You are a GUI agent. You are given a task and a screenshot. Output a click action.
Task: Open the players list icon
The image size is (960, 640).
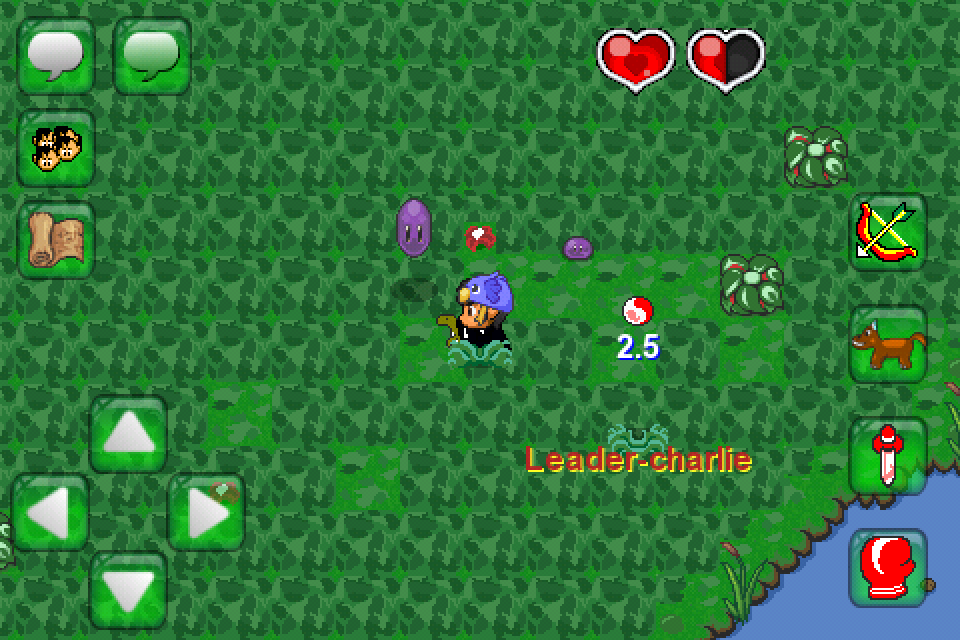(x=56, y=148)
